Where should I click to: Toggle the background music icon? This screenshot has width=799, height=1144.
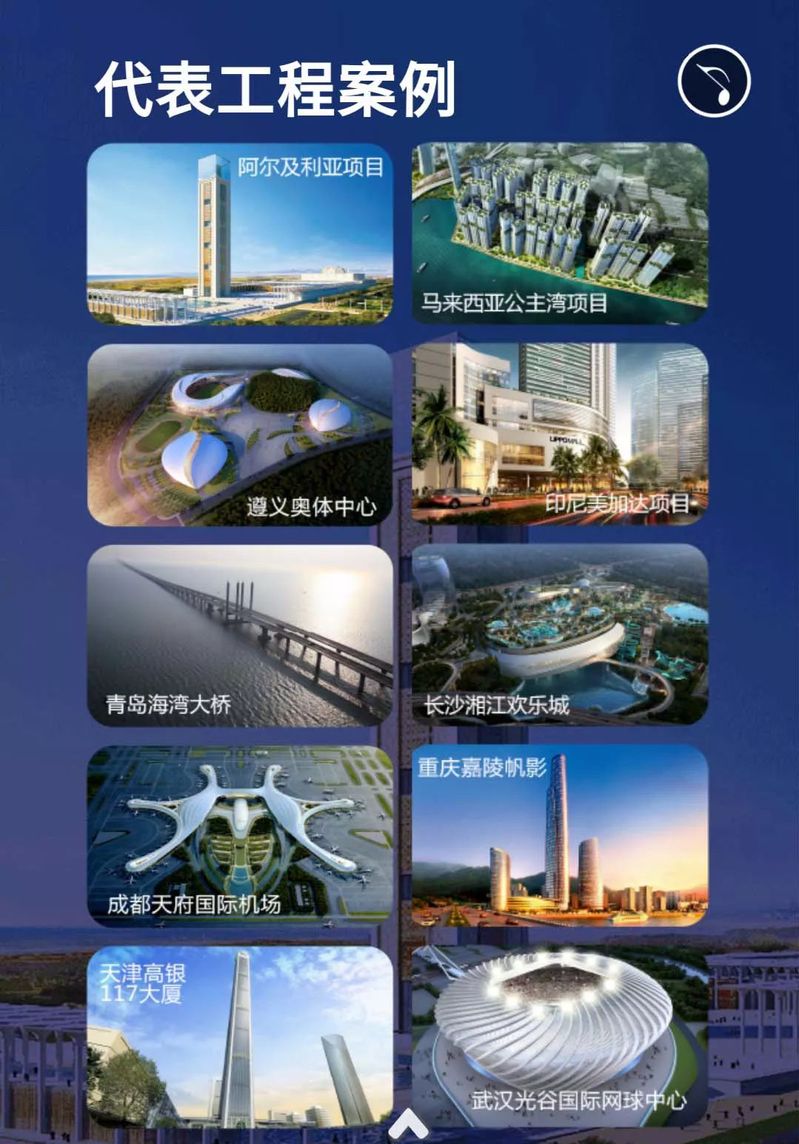[713, 81]
